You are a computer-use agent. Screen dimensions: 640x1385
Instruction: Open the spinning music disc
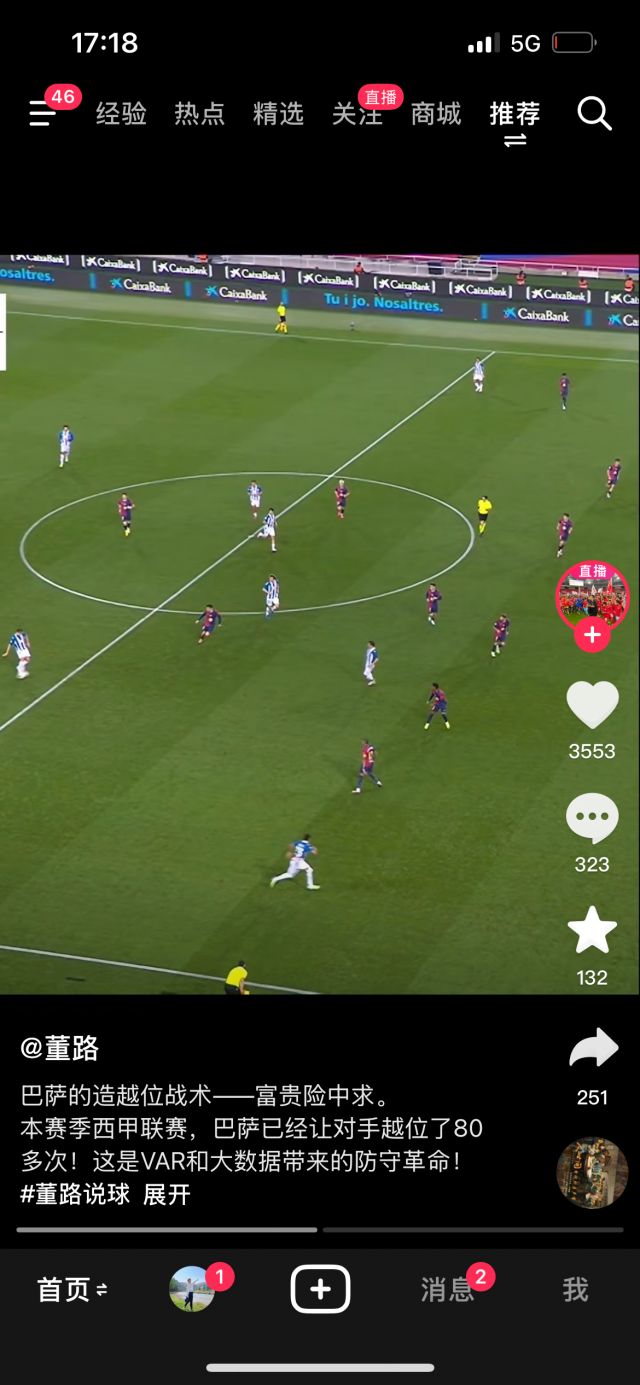pos(592,1173)
